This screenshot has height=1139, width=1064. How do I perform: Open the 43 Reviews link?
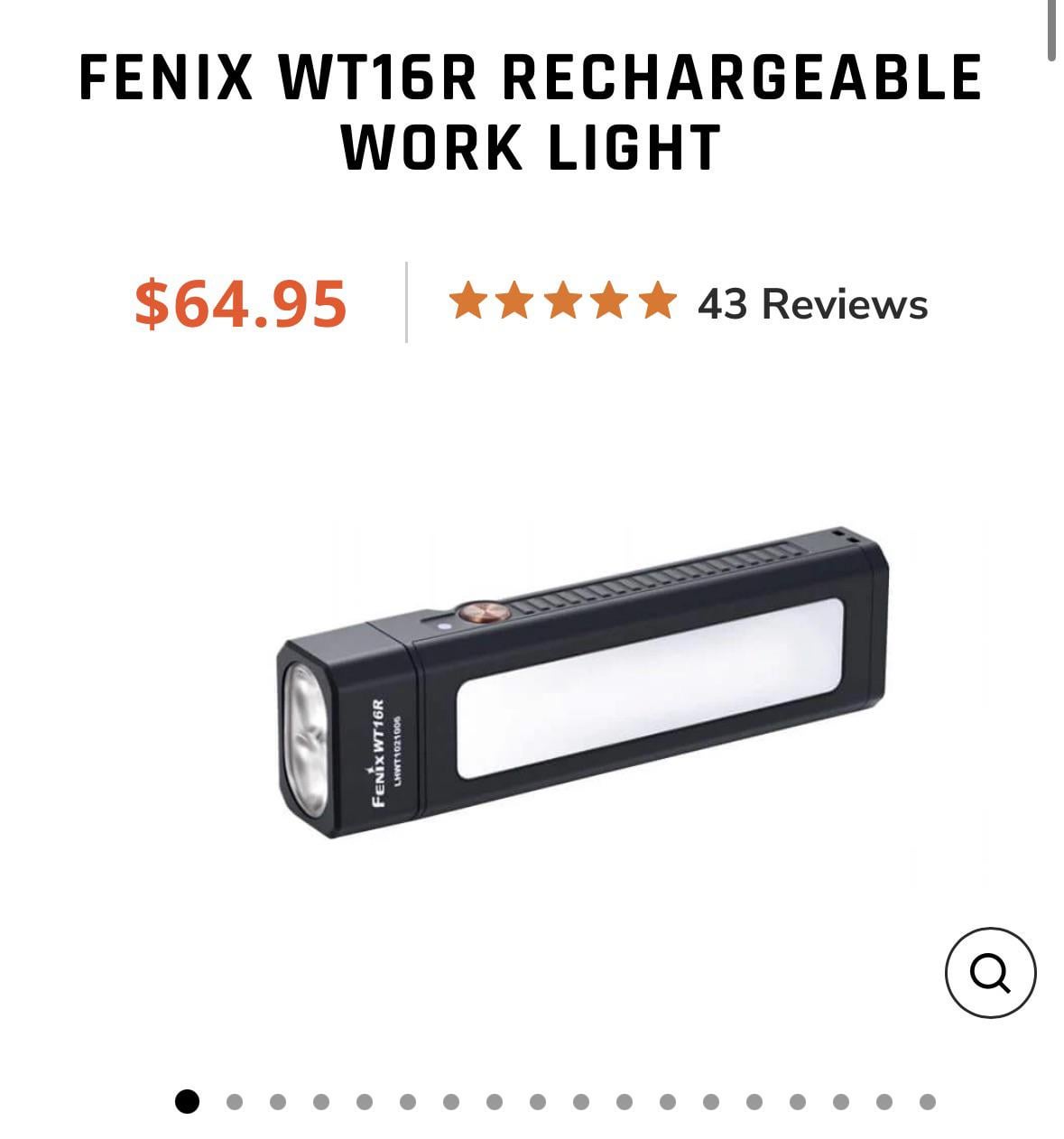(811, 304)
